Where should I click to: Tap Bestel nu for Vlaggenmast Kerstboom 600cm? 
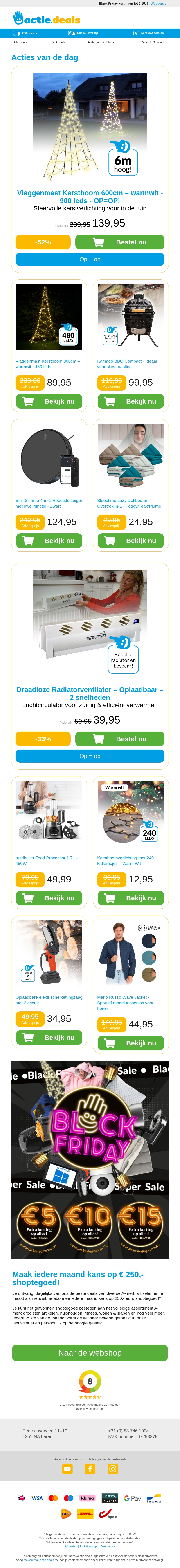pyautogui.click(x=120, y=242)
